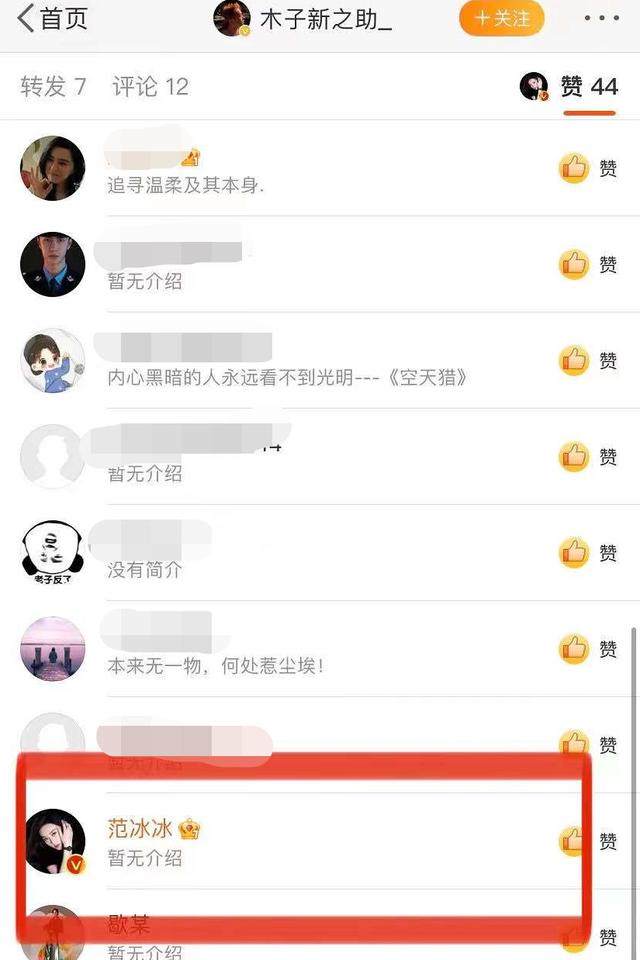Follow 木子新之助_ with 十关注 button
This screenshot has width=640, height=960.
(501, 18)
